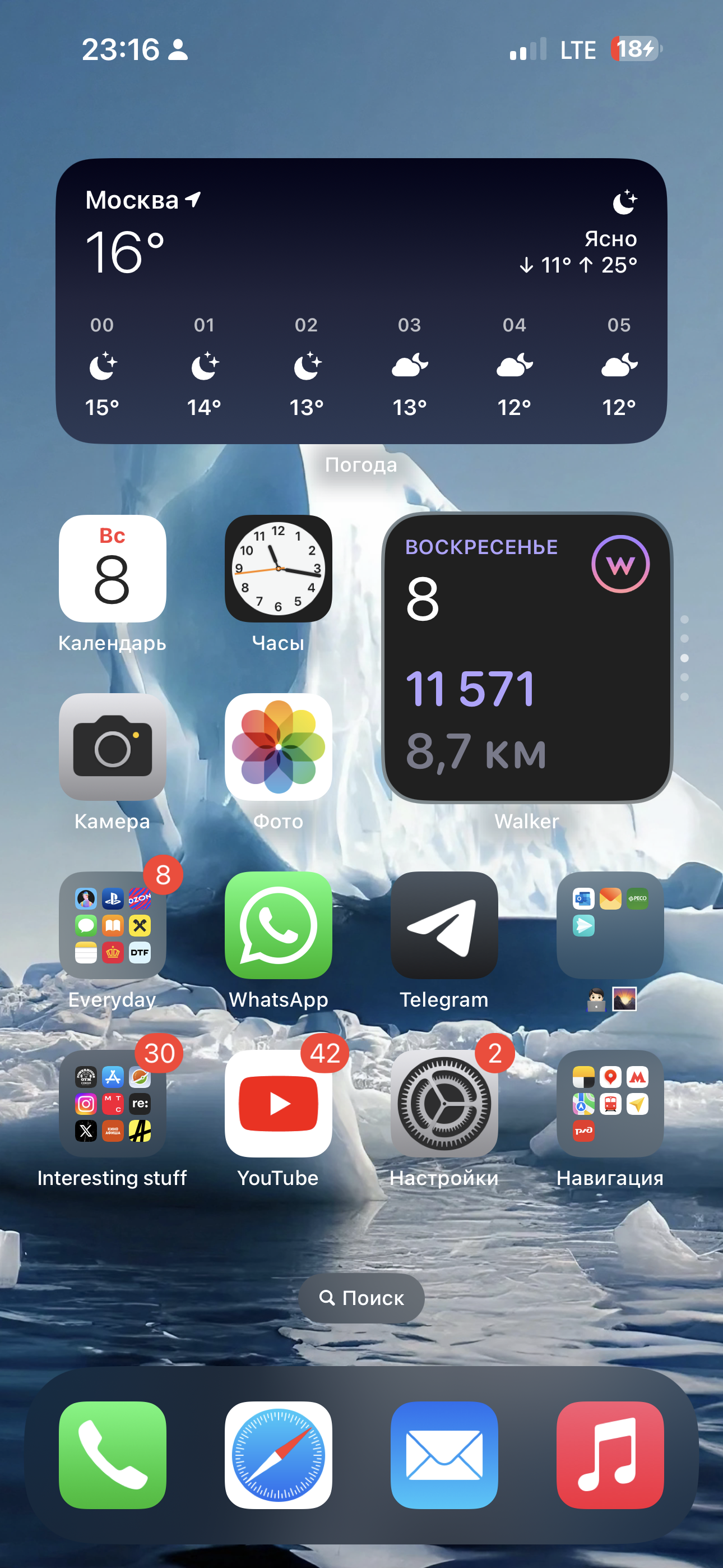Open the Moscow weather widget
The width and height of the screenshot is (723, 1568).
(x=361, y=301)
